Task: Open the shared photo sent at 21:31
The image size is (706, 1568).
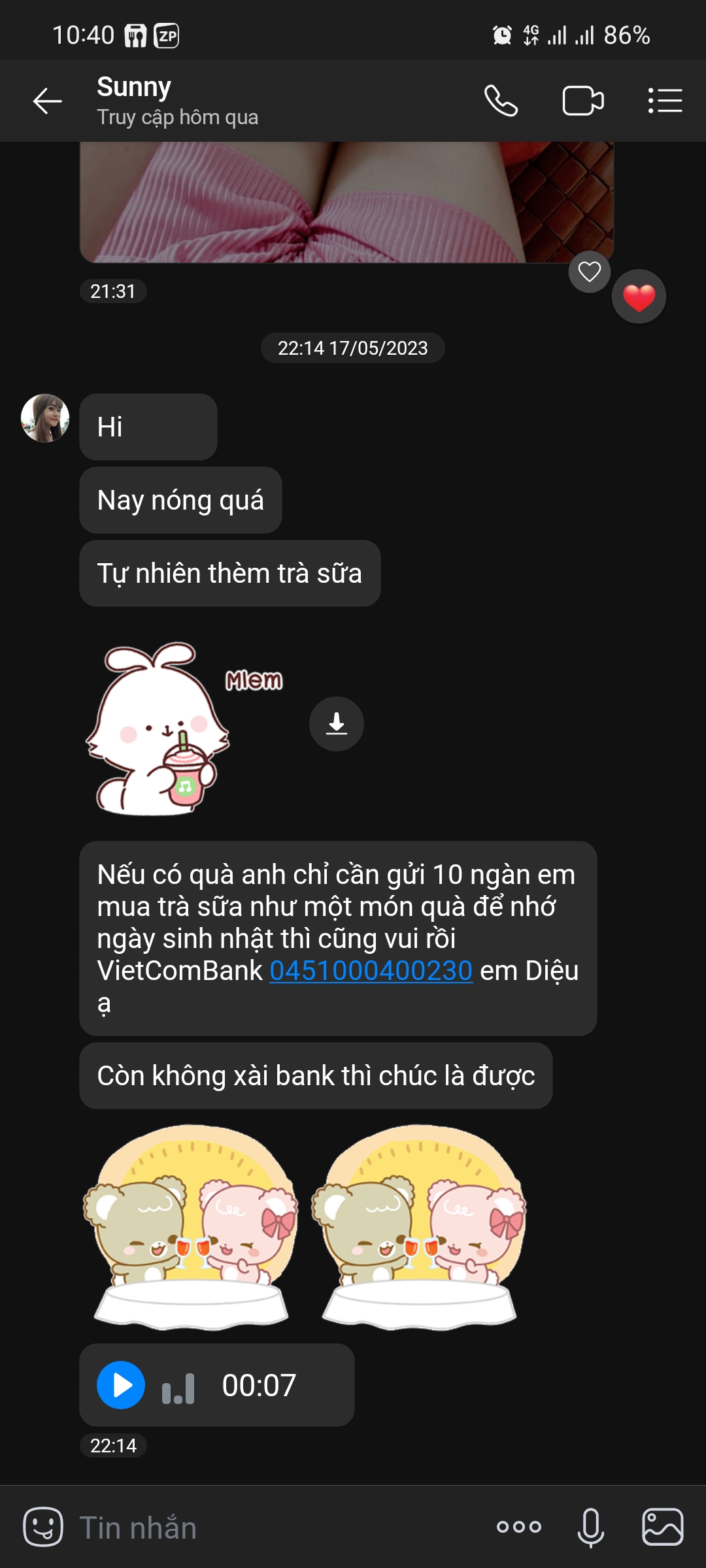Action: [346, 203]
